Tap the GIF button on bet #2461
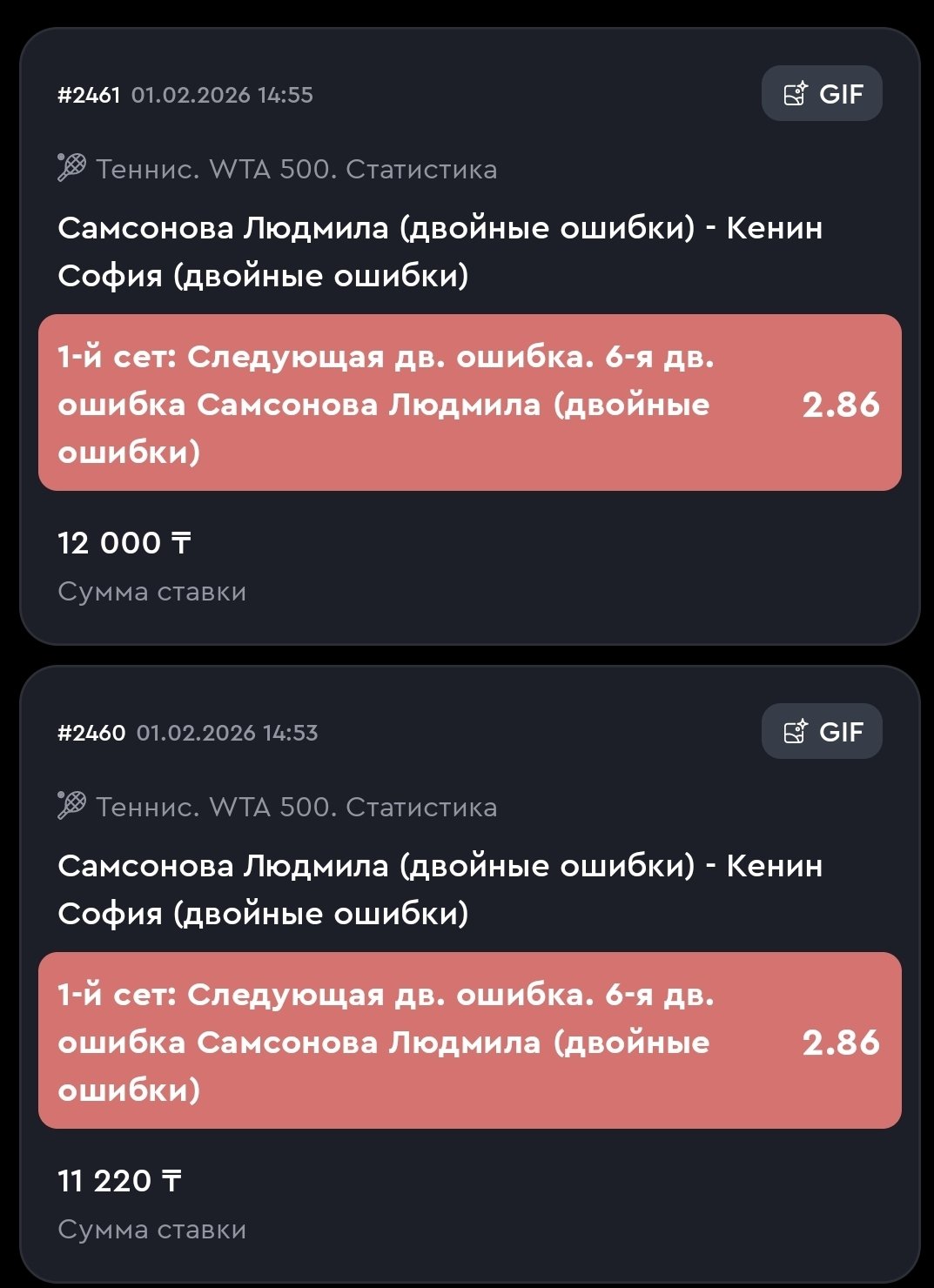This screenshot has height=1288, width=934. click(822, 93)
